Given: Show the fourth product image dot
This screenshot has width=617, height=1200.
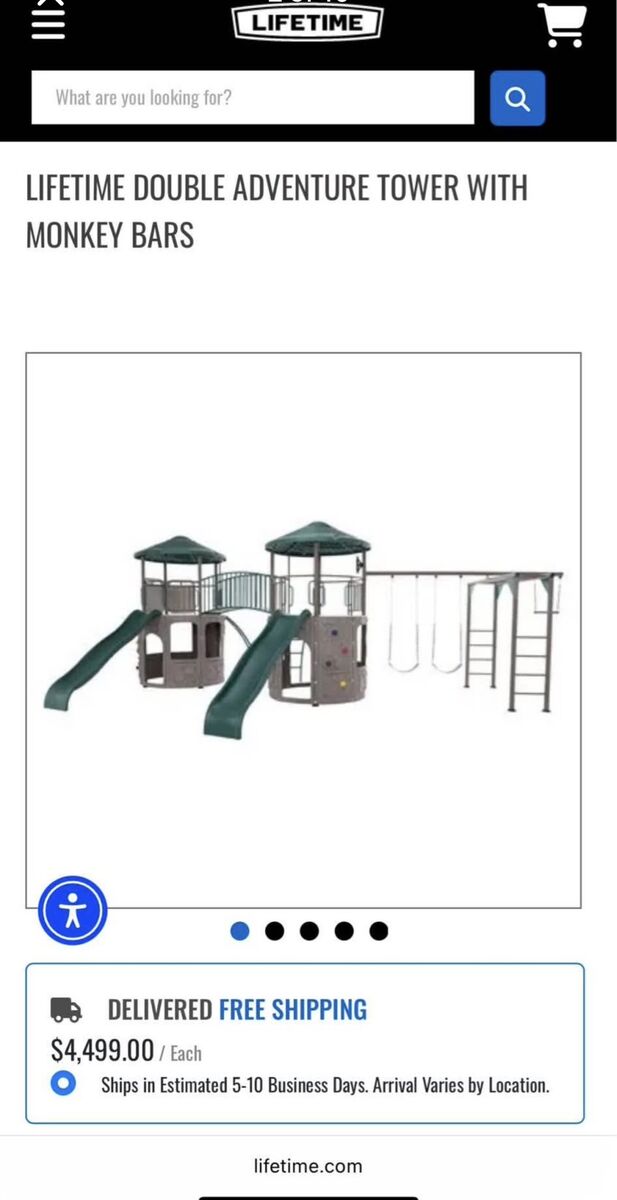Looking at the screenshot, I should click(344, 931).
